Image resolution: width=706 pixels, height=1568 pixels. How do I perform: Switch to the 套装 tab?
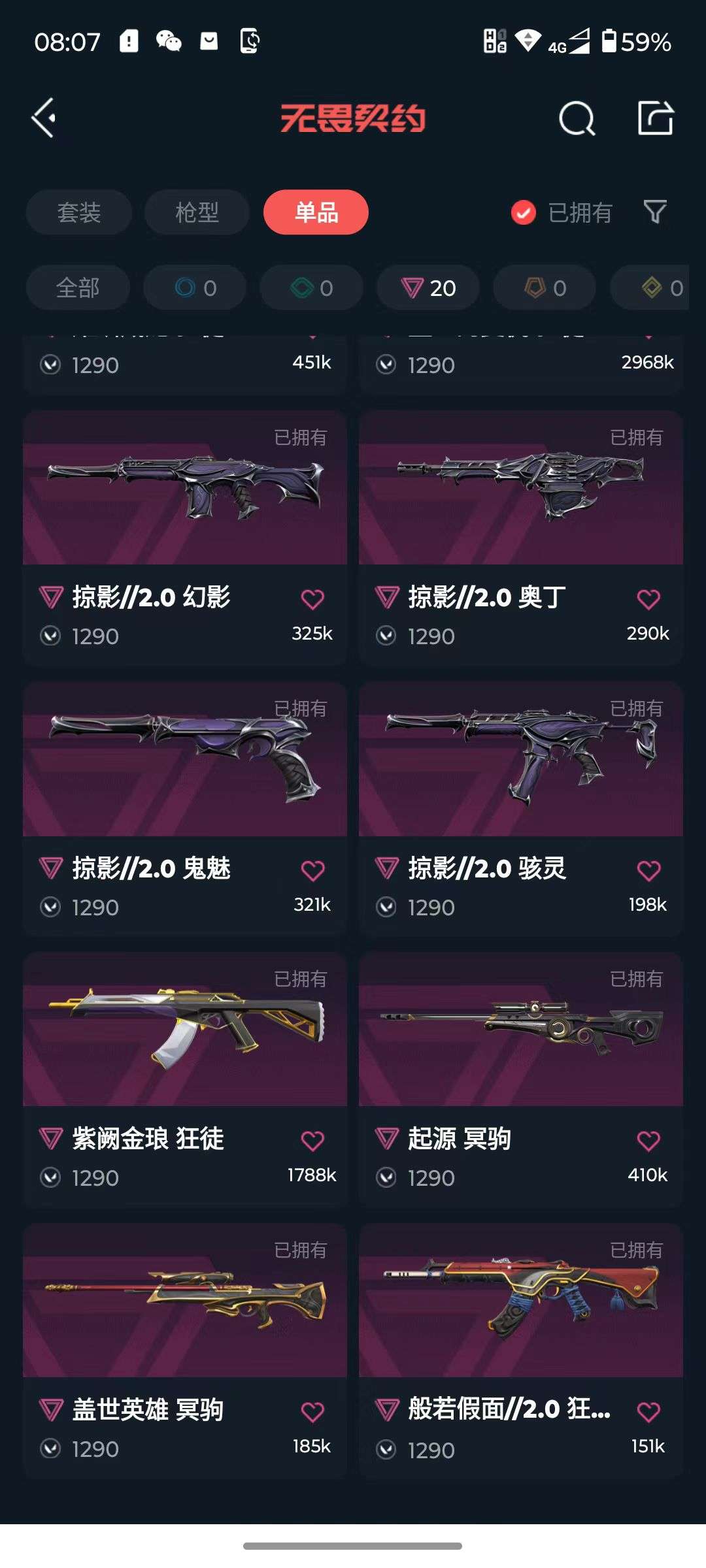point(78,212)
